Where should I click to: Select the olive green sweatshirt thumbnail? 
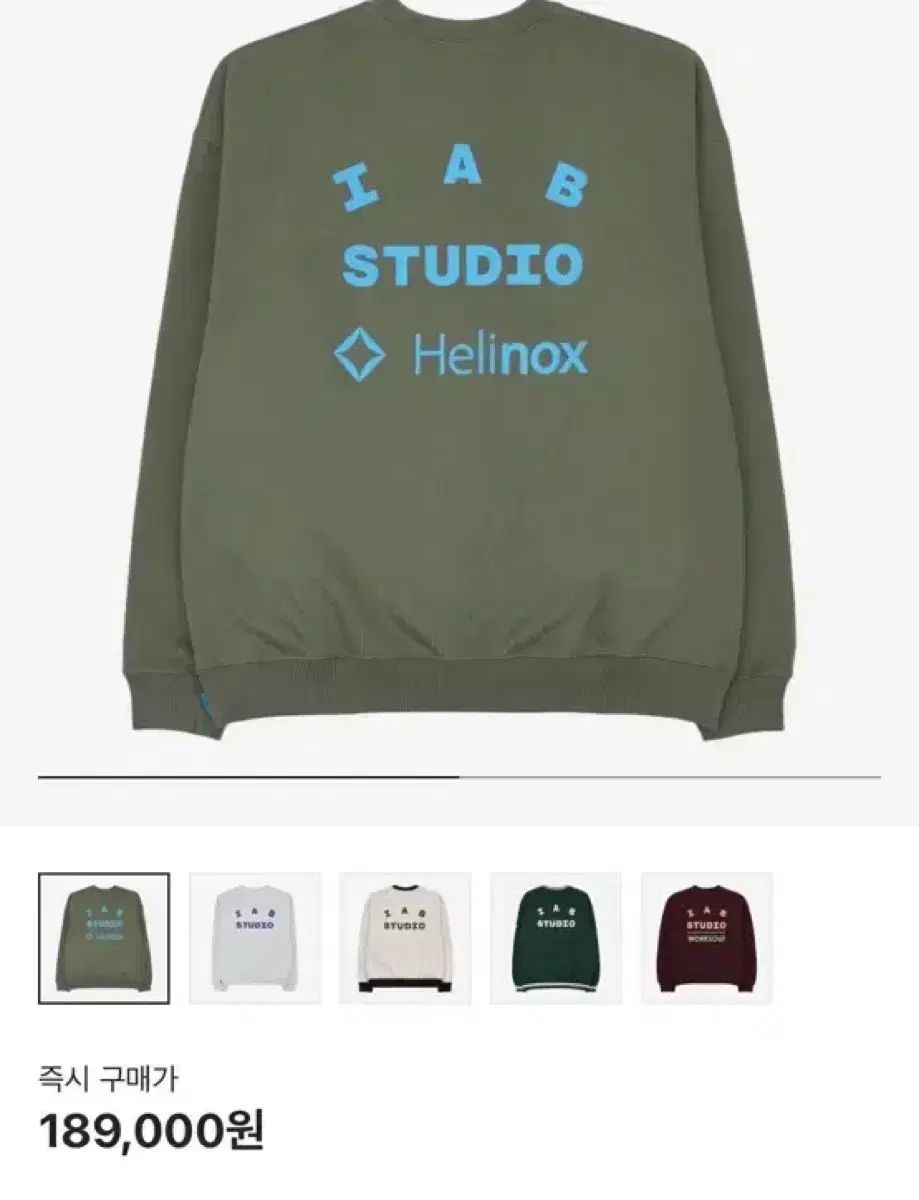coord(104,938)
